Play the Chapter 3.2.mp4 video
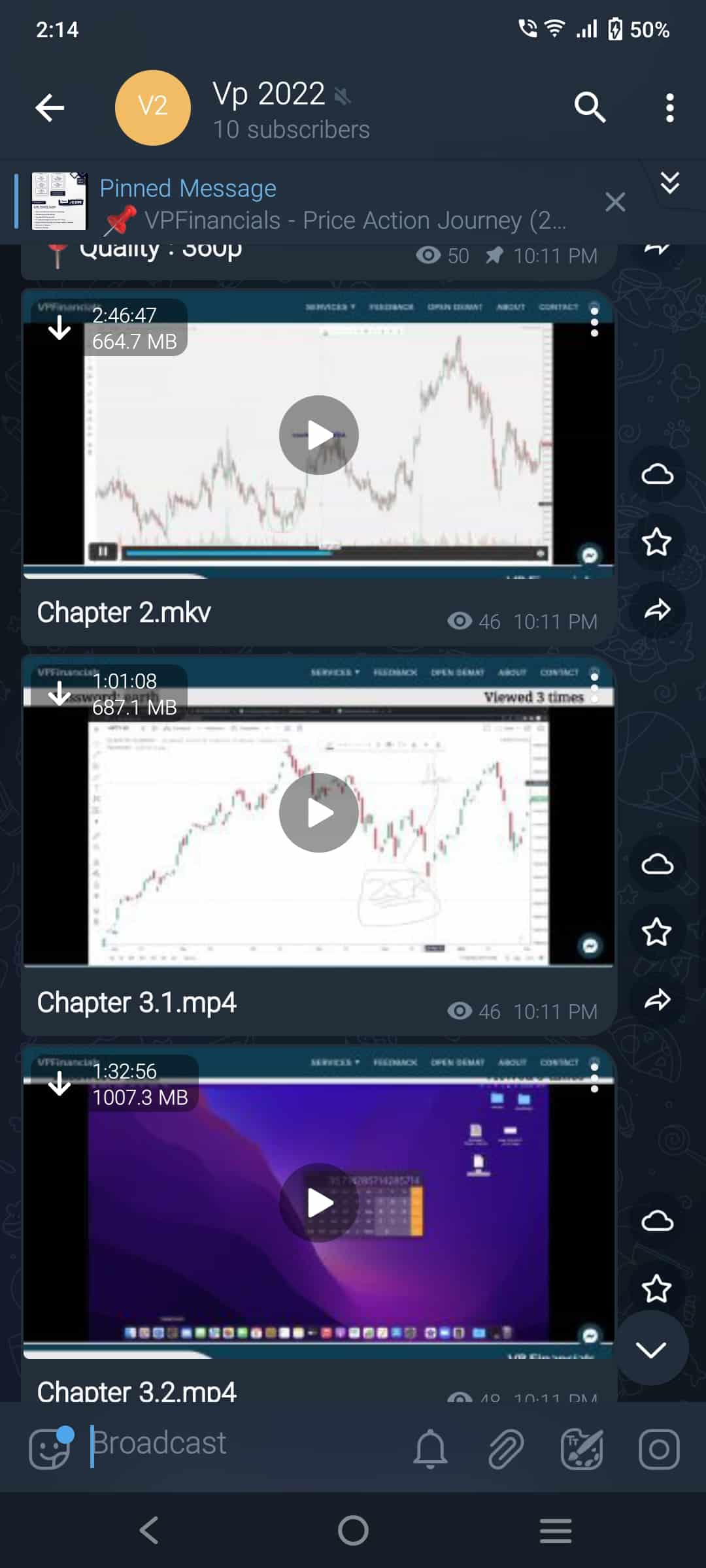706x1568 pixels. coord(319,1203)
